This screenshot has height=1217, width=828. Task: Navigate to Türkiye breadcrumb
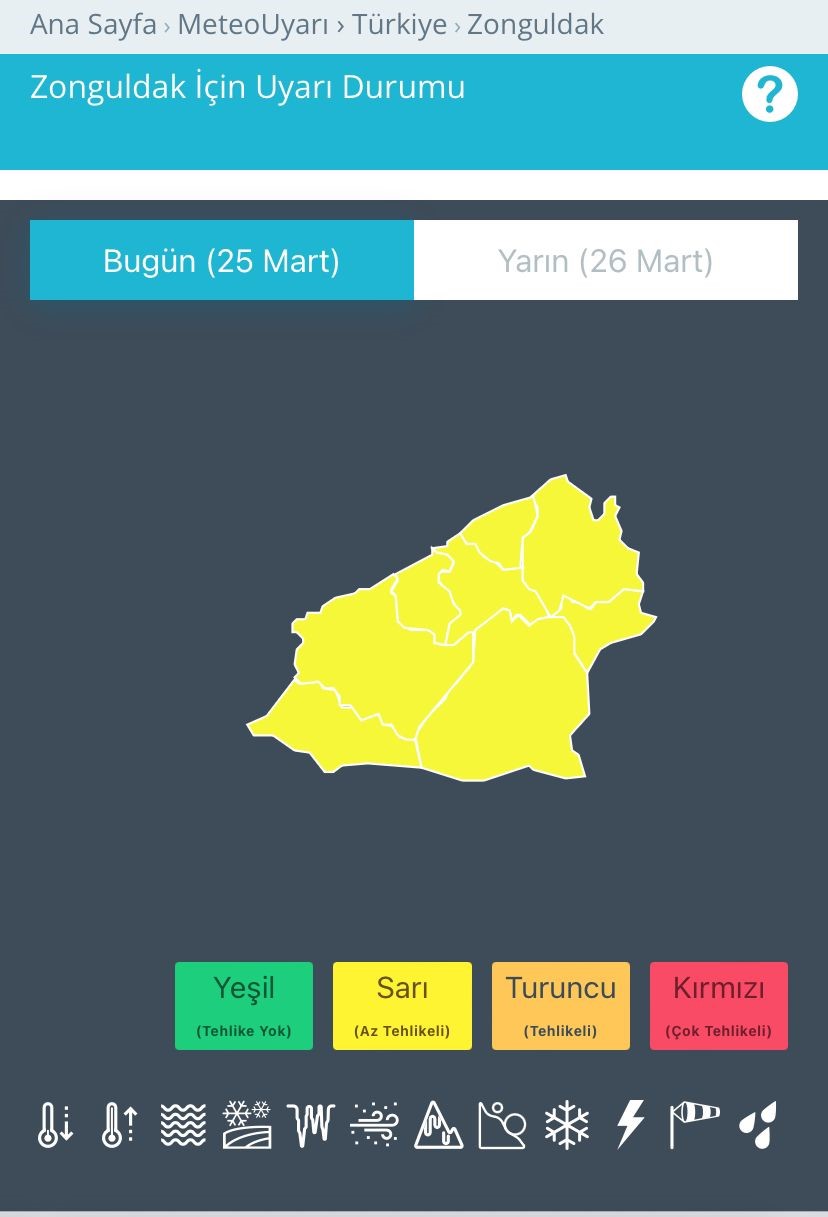point(399,25)
